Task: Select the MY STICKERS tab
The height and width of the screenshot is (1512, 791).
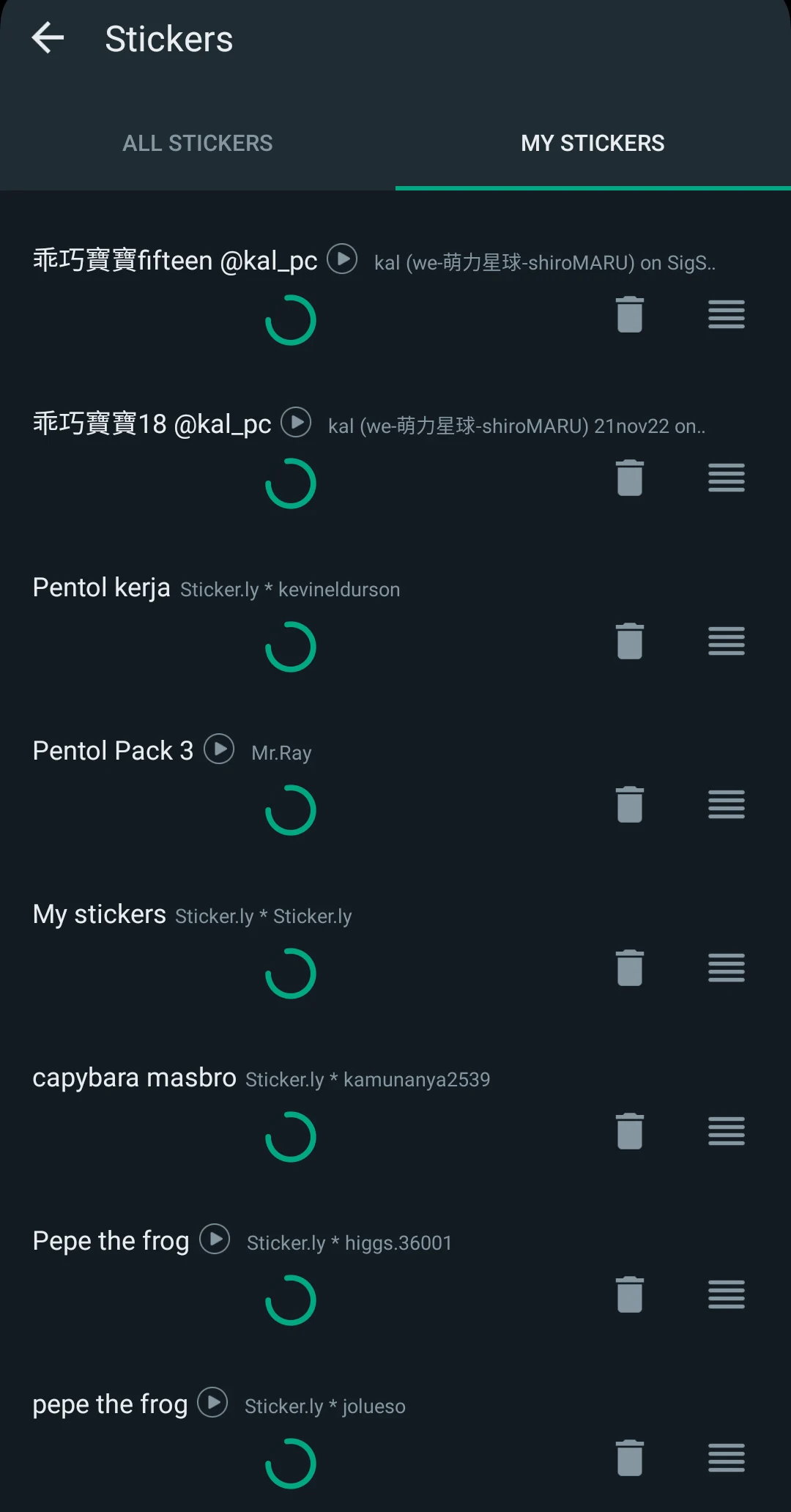Action: tap(593, 143)
